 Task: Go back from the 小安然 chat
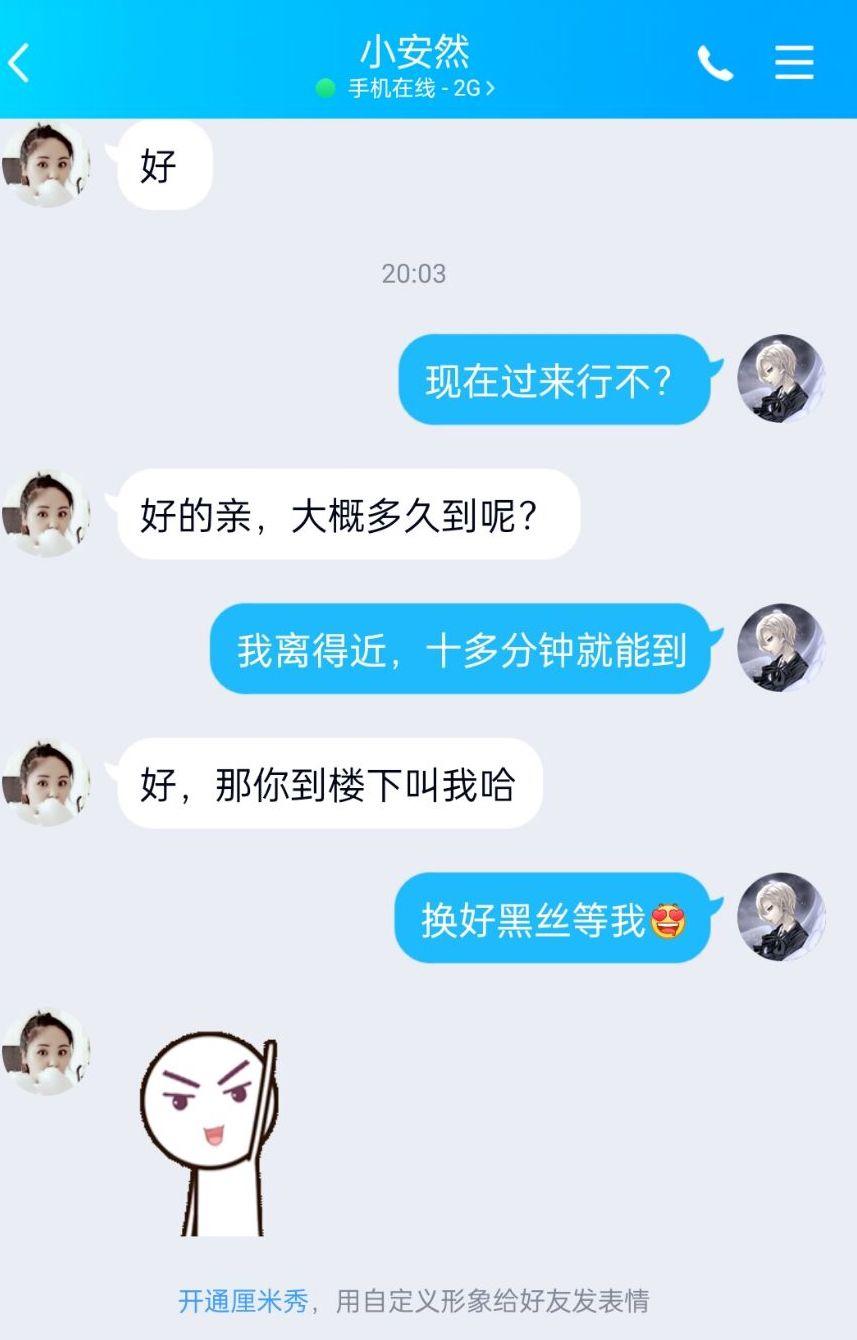pos(20,63)
